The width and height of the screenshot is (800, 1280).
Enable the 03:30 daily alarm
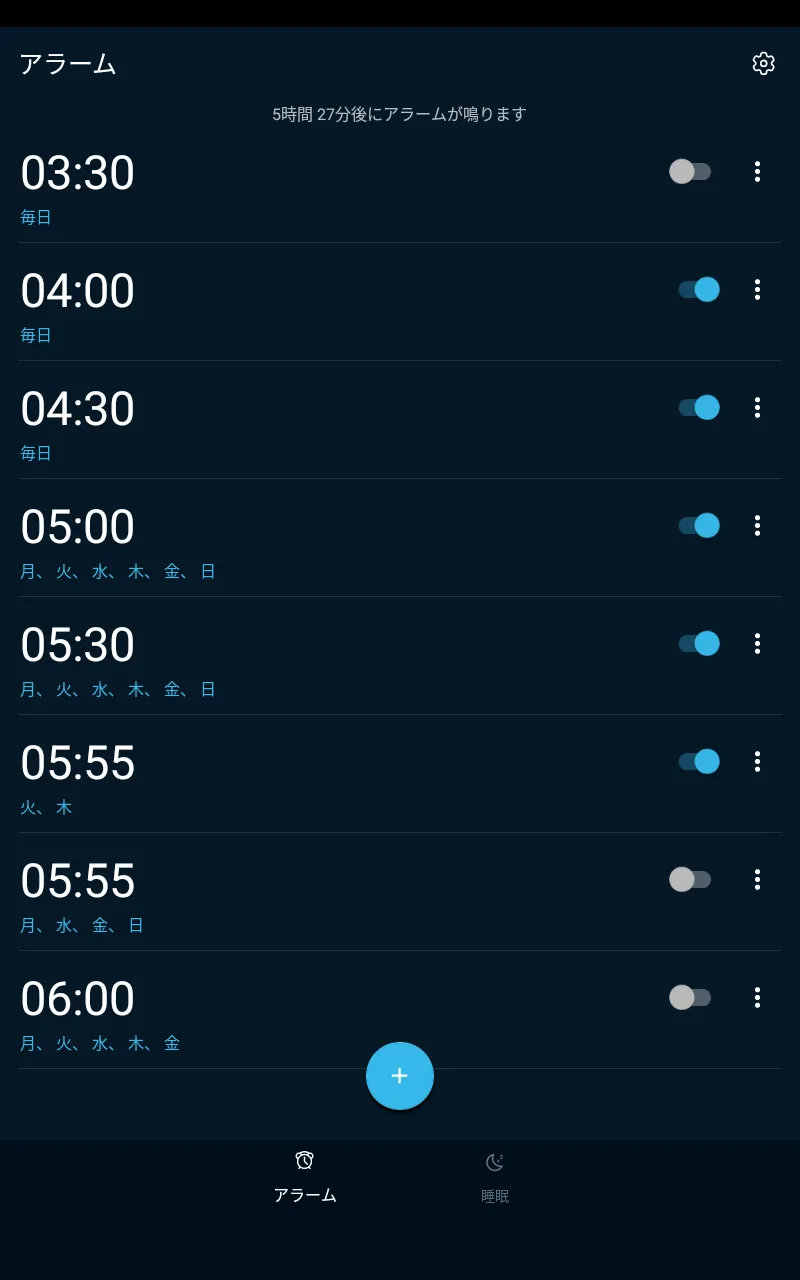tap(690, 171)
